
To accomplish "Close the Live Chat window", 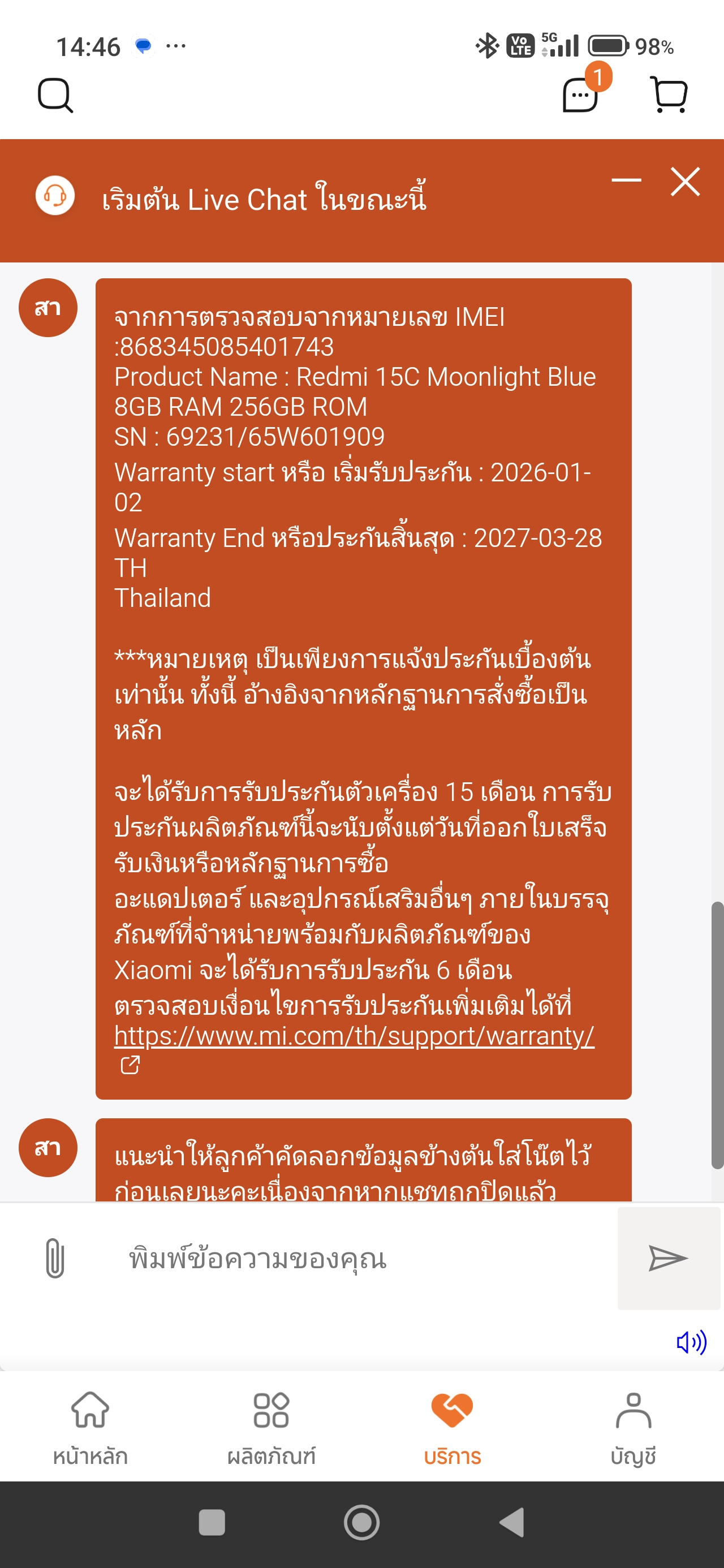I will 685,182.
